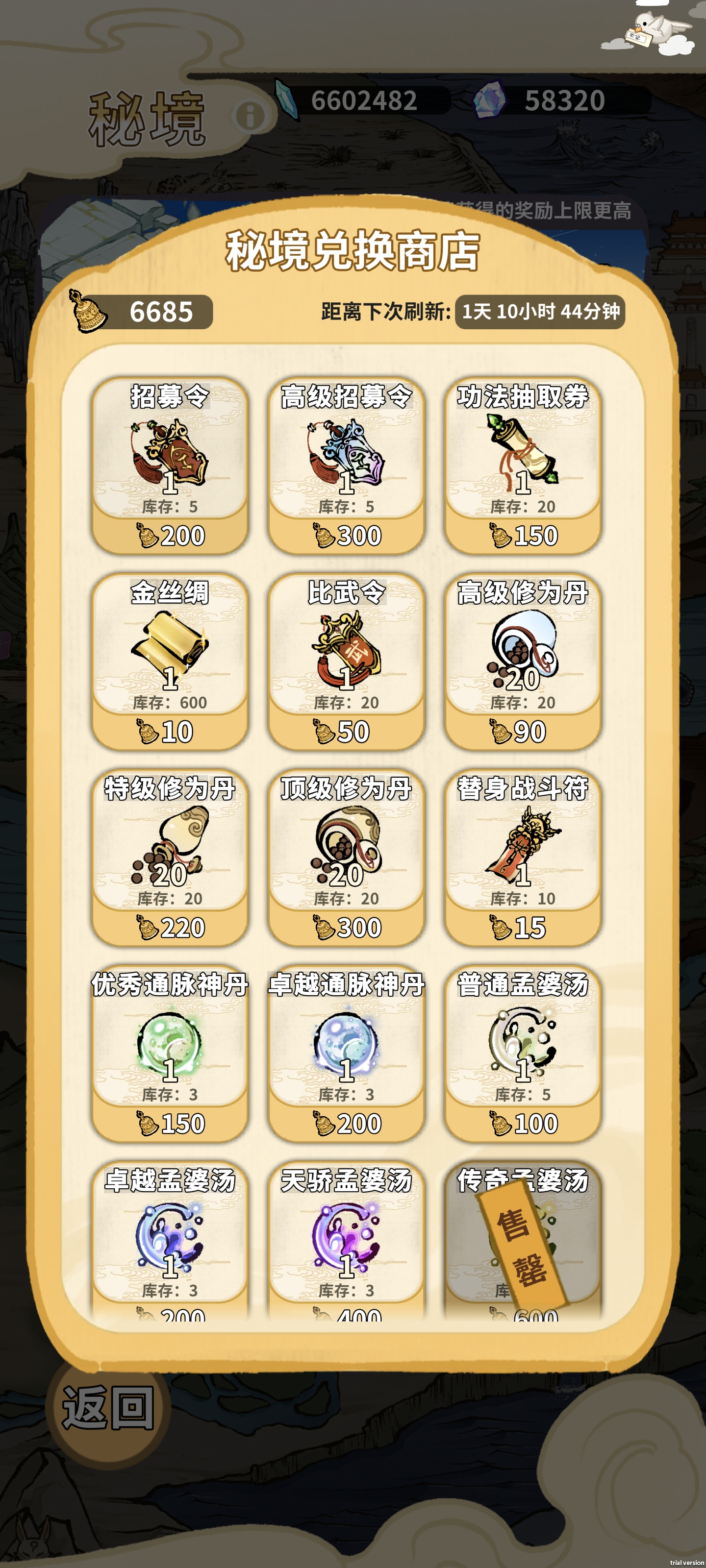The image size is (706, 1568).
Task: Choose the 替身战斗符 item
Action: tap(523, 857)
